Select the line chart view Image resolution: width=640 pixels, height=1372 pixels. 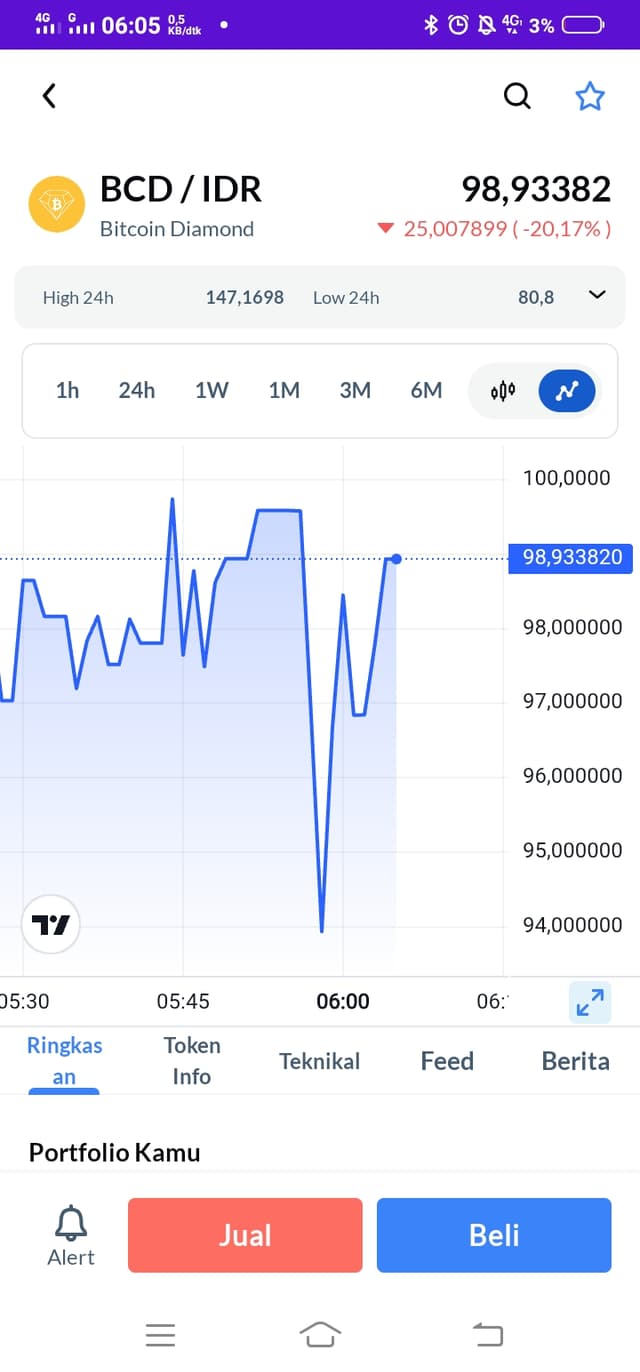point(567,391)
